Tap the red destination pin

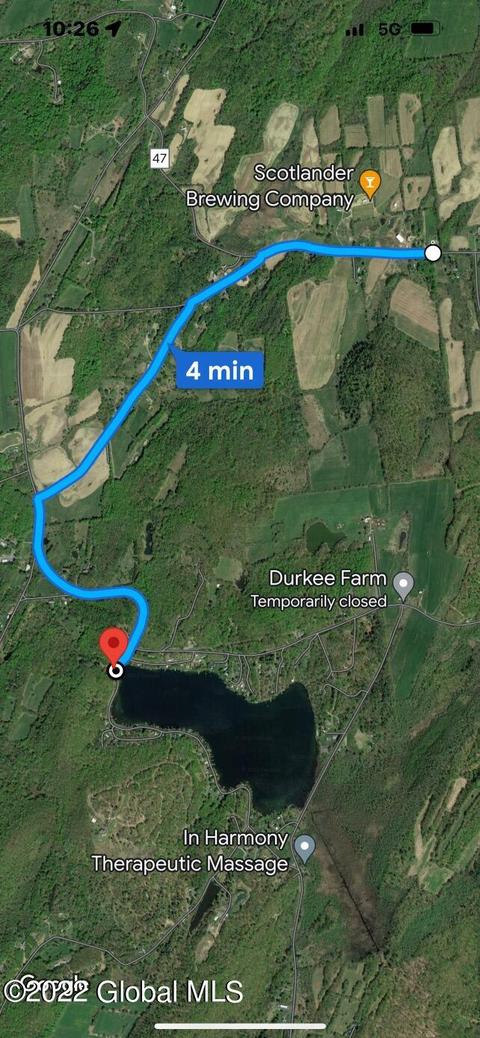tap(114, 646)
